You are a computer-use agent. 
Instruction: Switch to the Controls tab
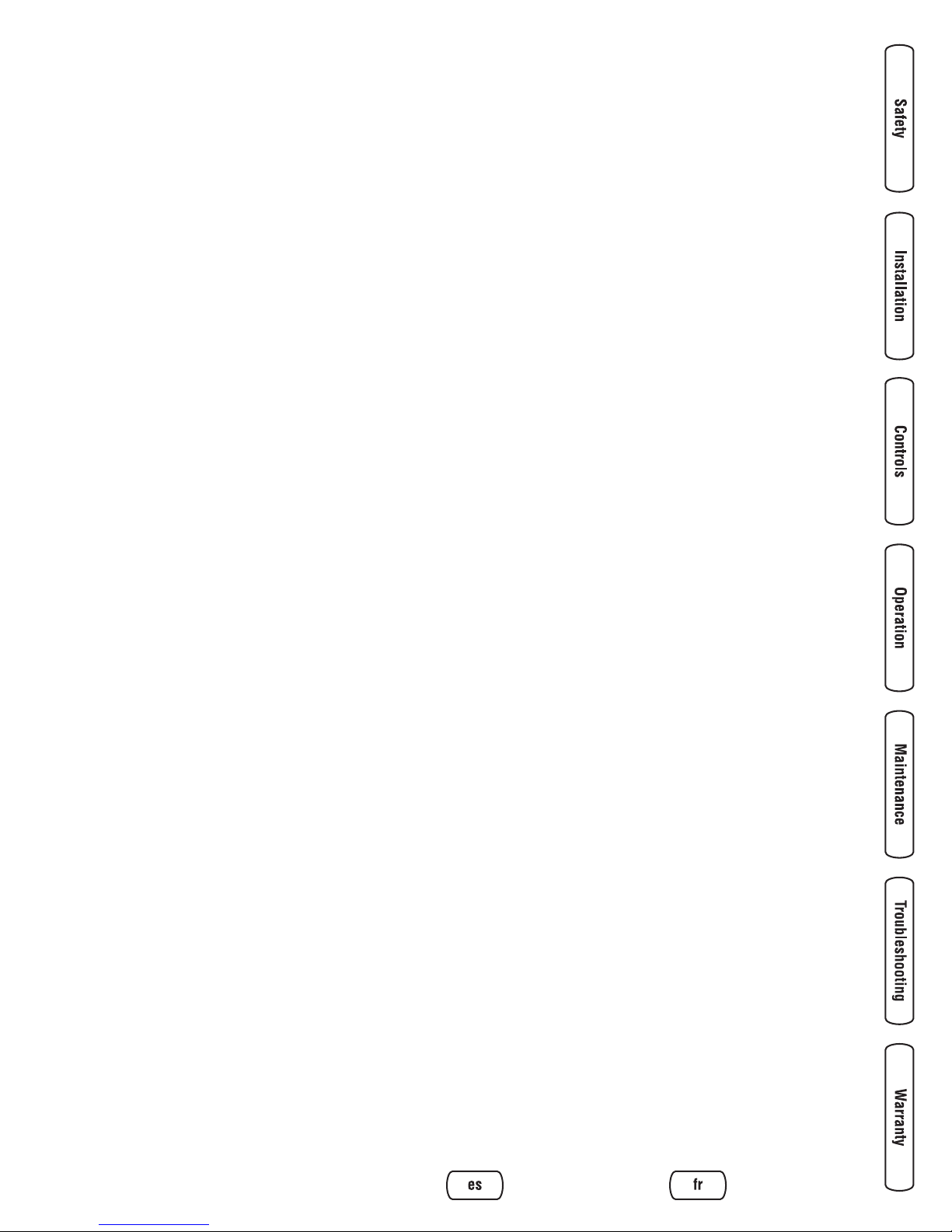point(899,452)
